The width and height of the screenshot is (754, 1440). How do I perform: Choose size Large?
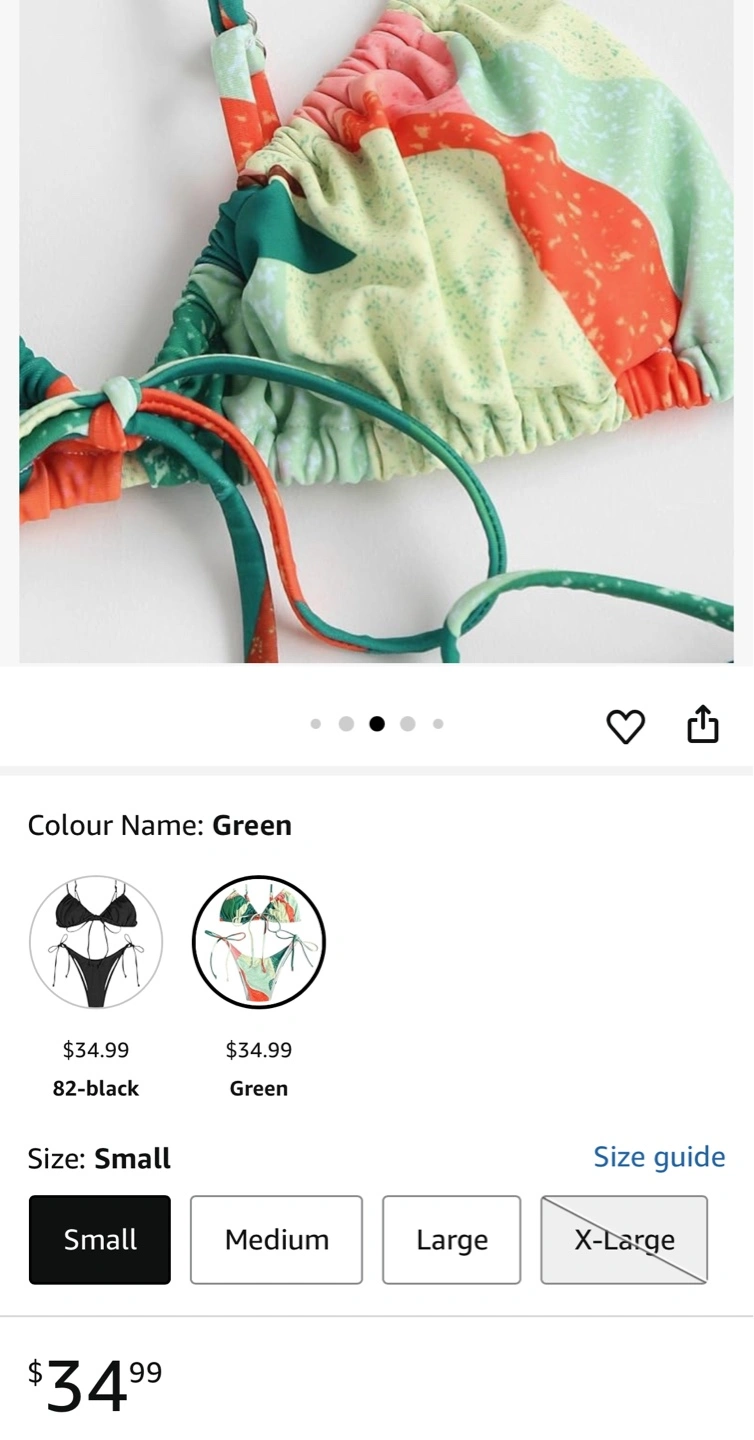coord(451,1240)
